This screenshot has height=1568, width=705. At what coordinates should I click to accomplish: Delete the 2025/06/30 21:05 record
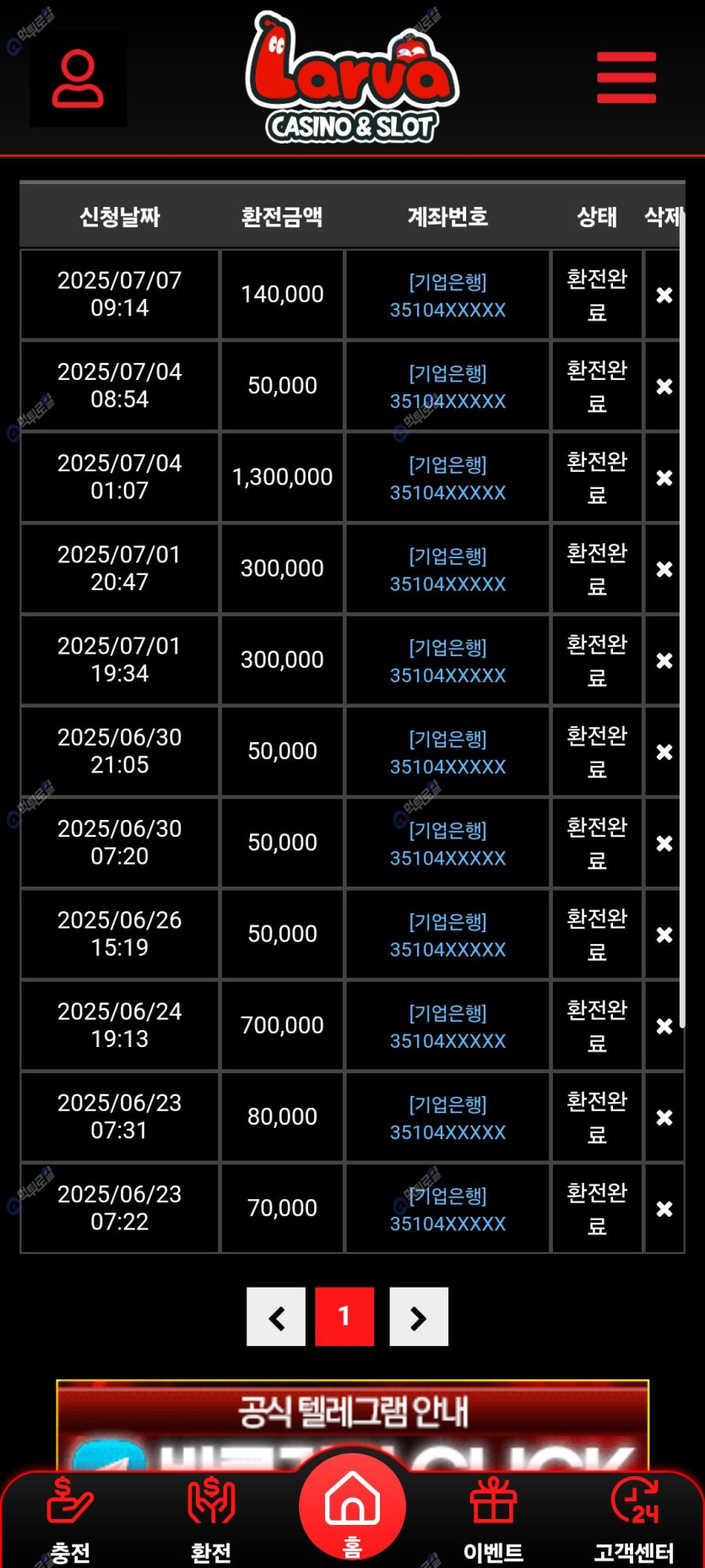point(664,751)
